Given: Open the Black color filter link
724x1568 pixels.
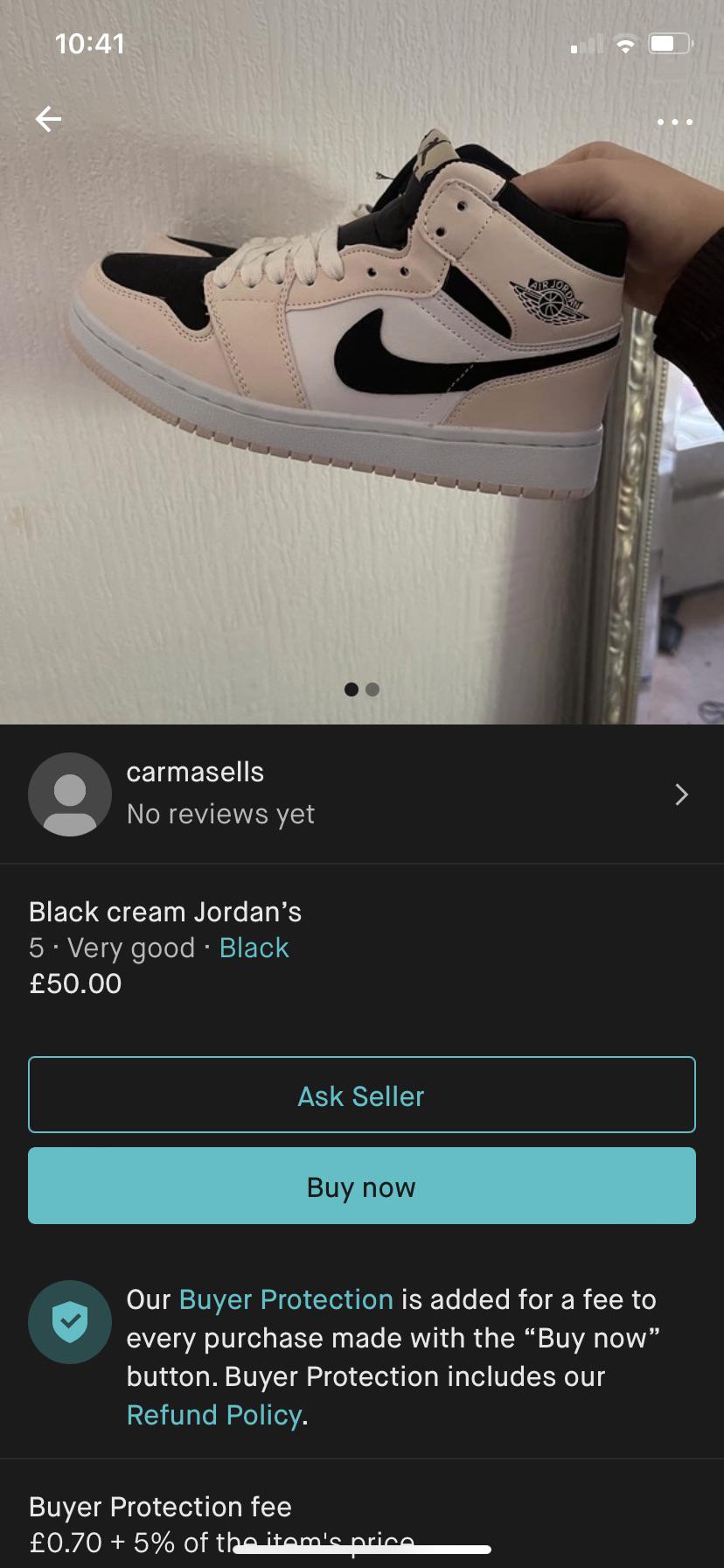Looking at the screenshot, I should [x=253, y=948].
